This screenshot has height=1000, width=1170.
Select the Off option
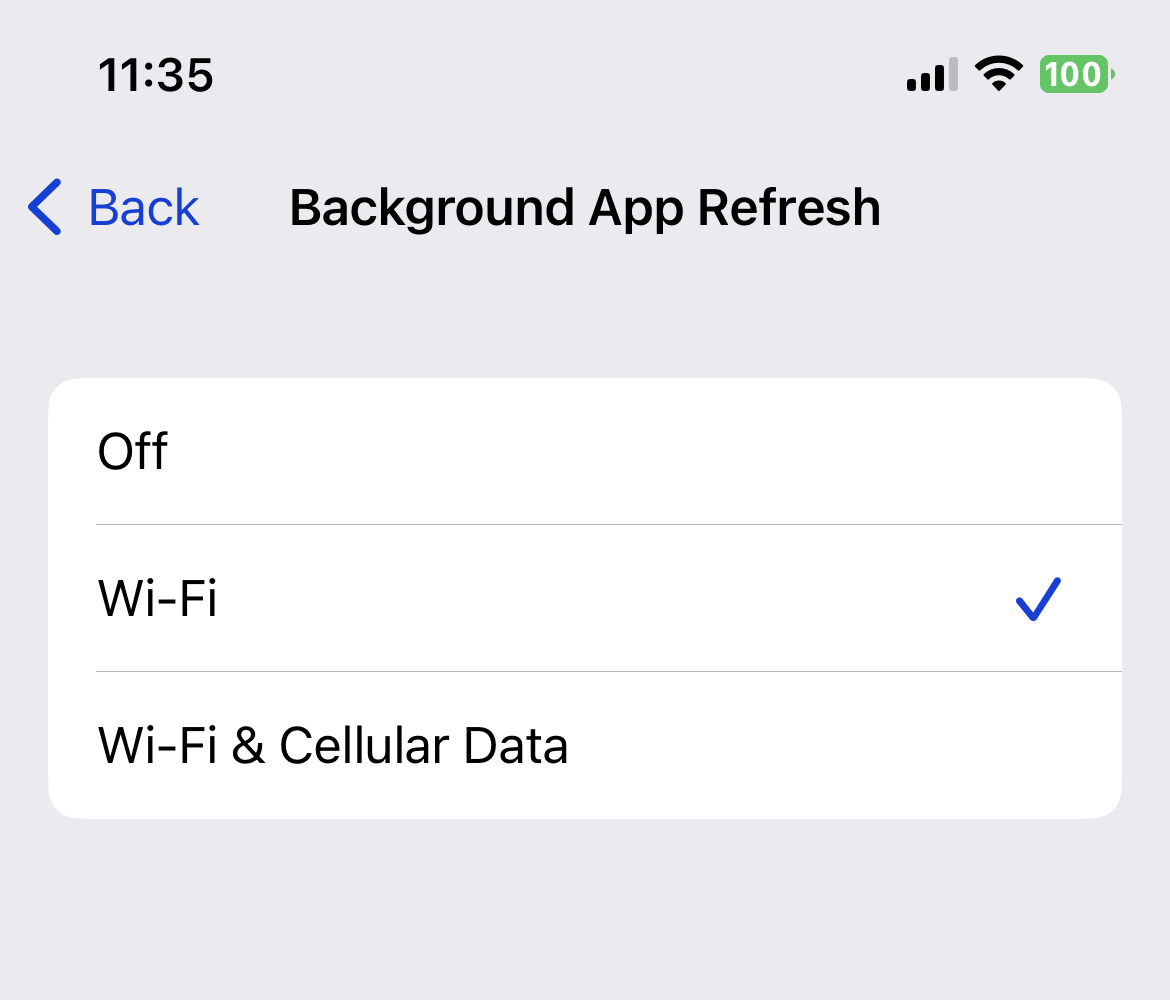pyautogui.click(x=584, y=451)
